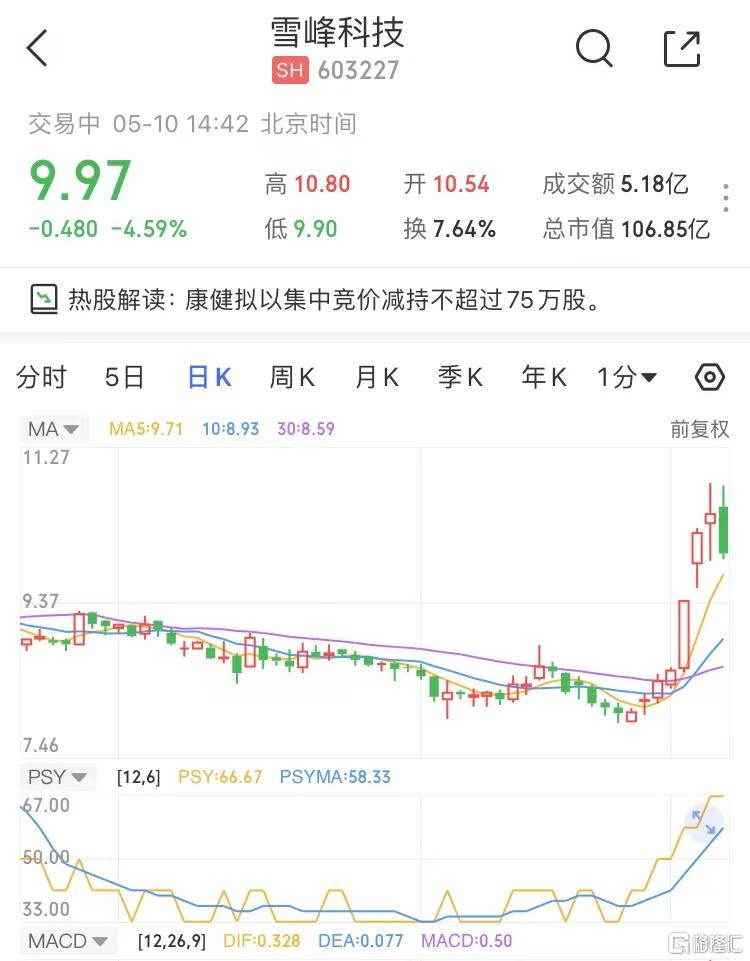Open stock search

[594, 48]
